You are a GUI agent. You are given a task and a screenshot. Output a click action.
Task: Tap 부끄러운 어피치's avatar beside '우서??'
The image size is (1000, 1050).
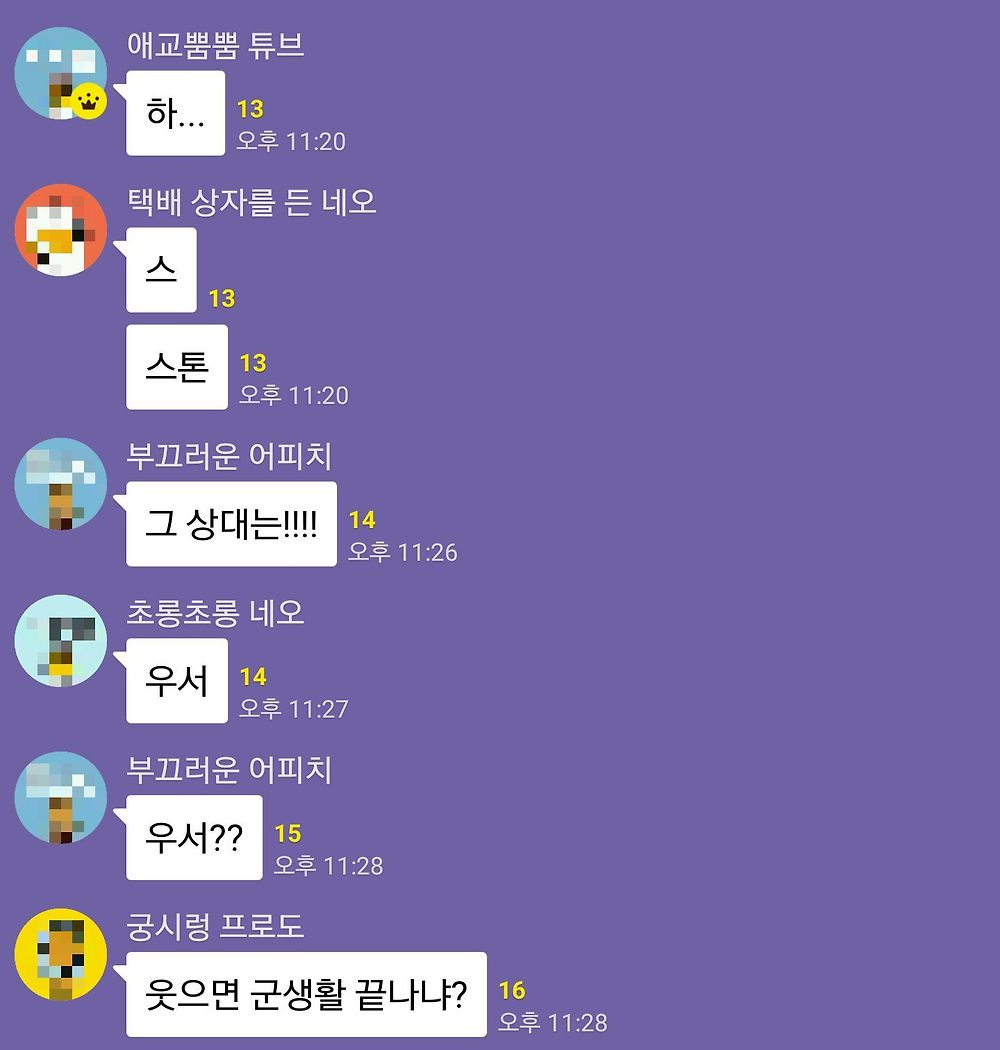point(60,797)
